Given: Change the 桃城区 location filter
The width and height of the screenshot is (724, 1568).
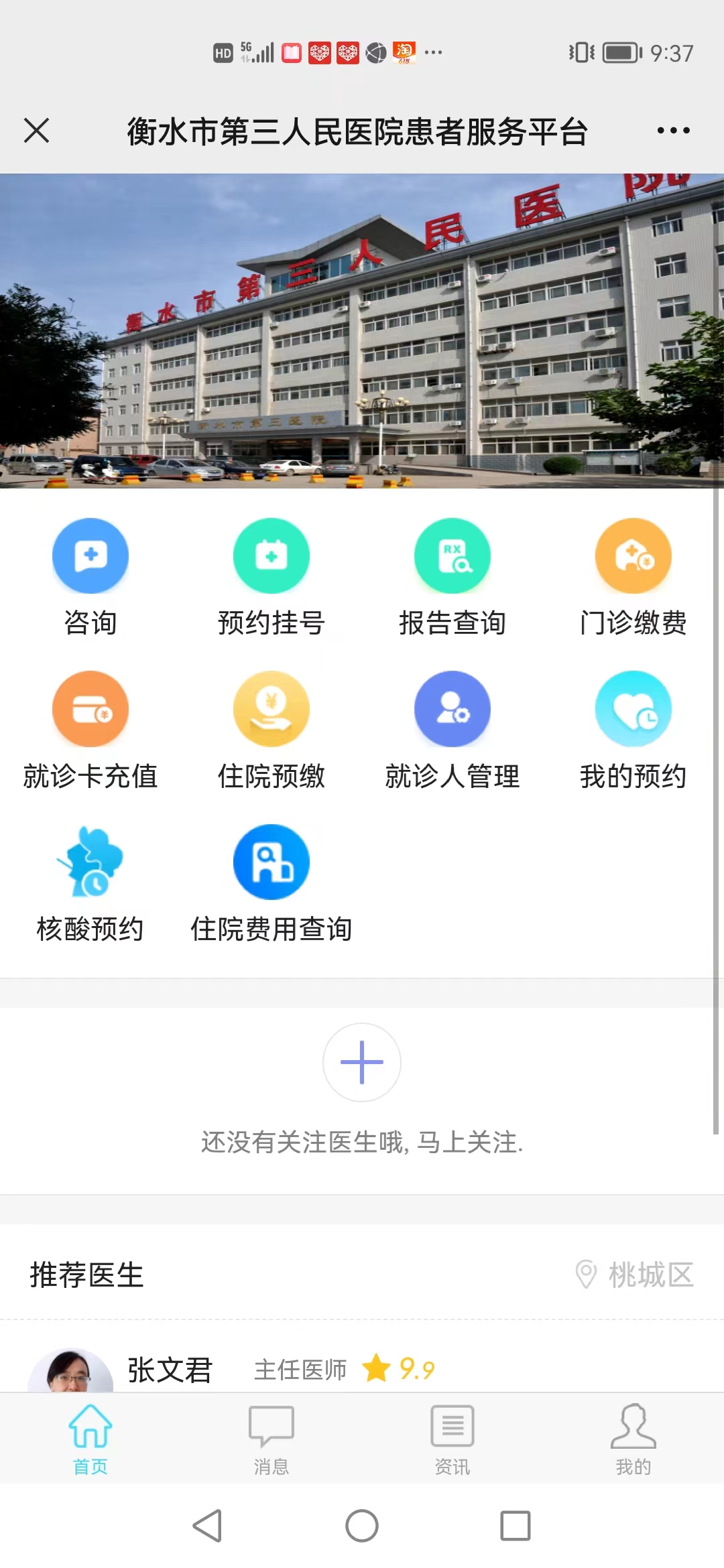Looking at the screenshot, I should 636,1275.
